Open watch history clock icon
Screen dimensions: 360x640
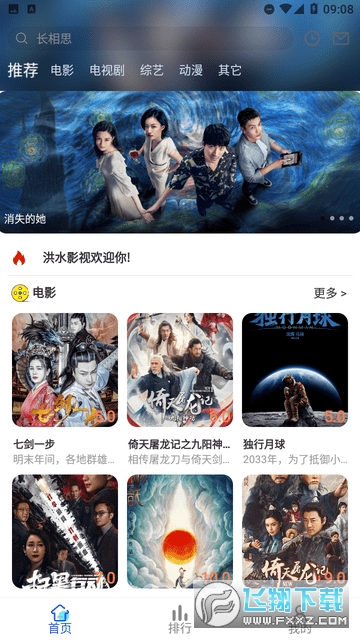(x=312, y=39)
